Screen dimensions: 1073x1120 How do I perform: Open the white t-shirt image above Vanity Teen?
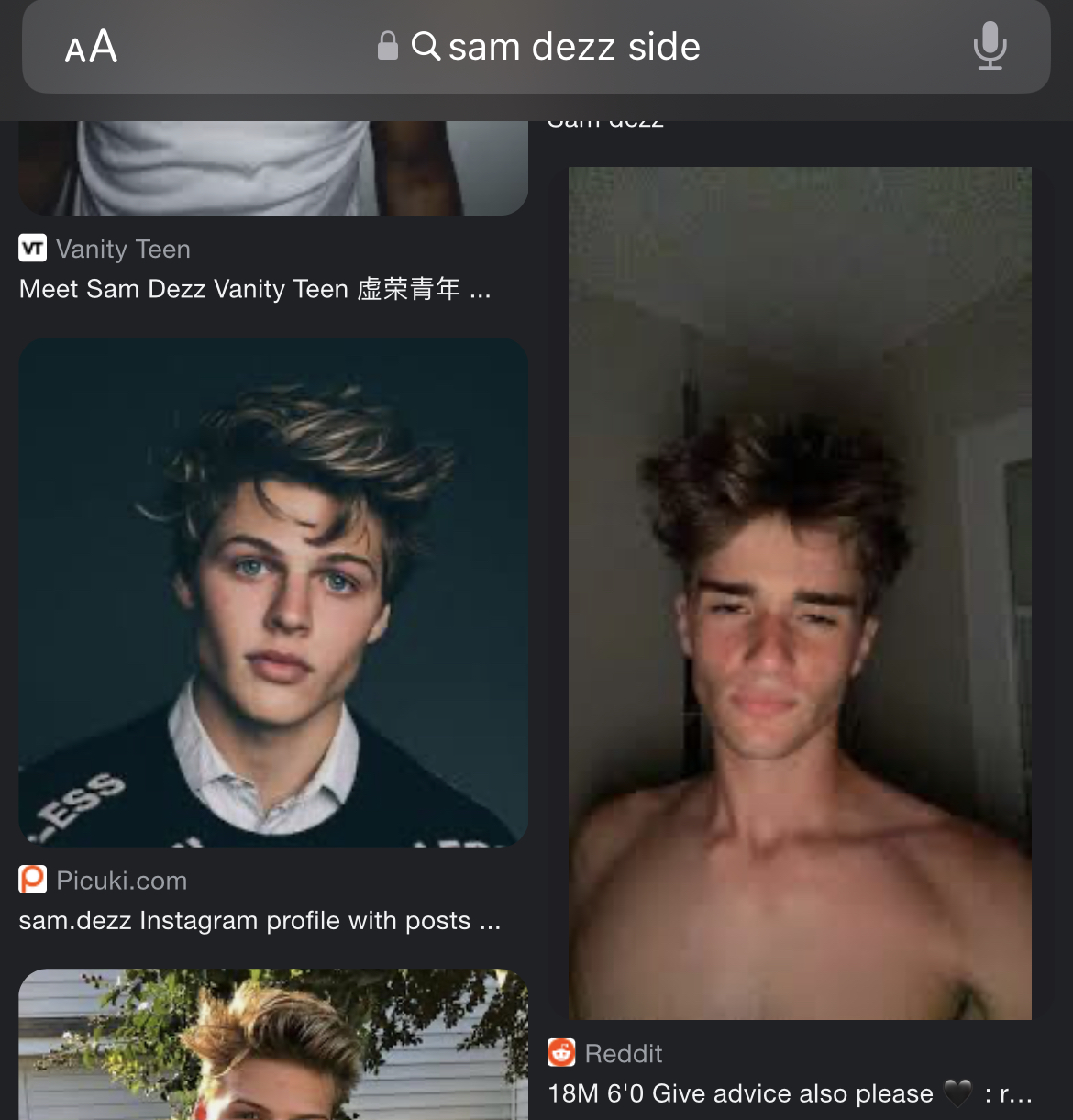click(x=273, y=169)
